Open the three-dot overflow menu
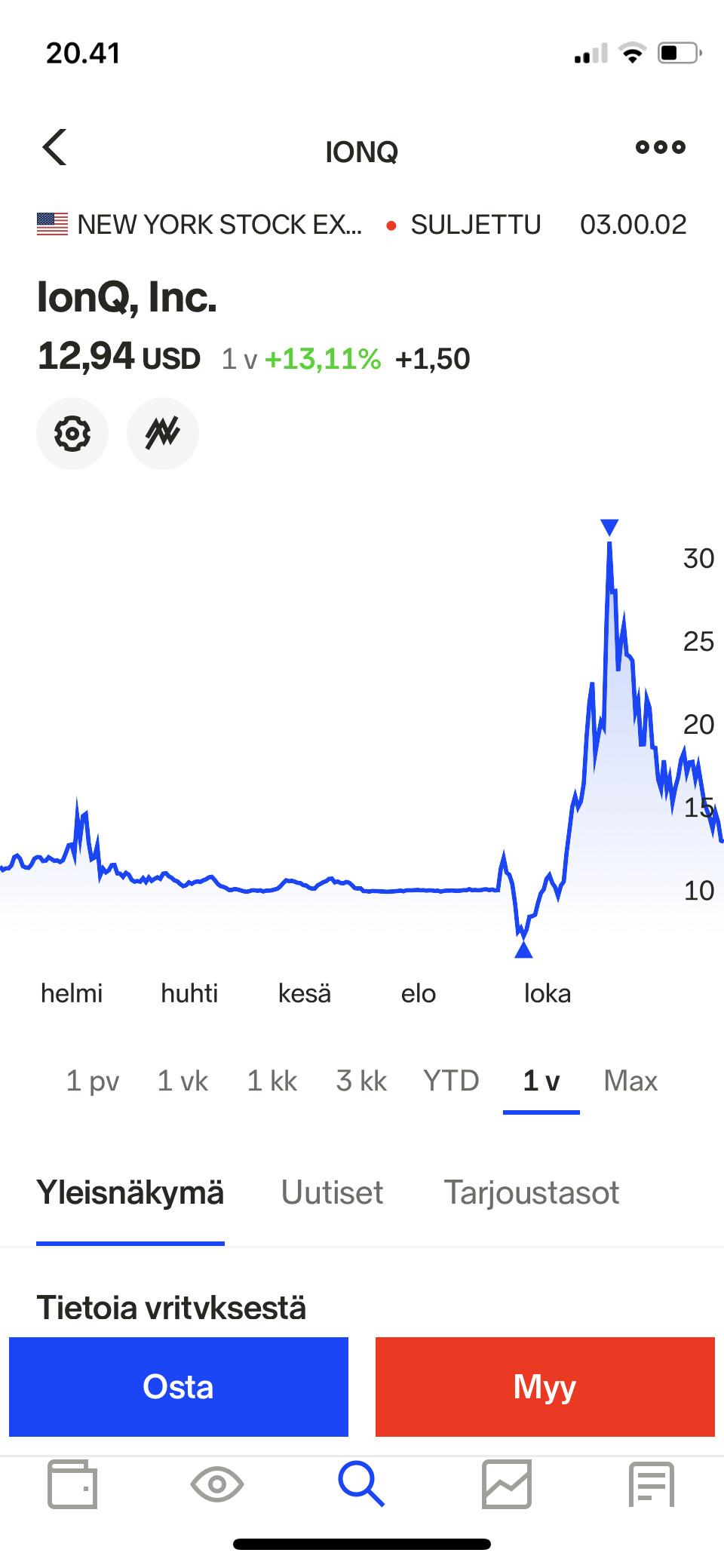 tap(660, 147)
